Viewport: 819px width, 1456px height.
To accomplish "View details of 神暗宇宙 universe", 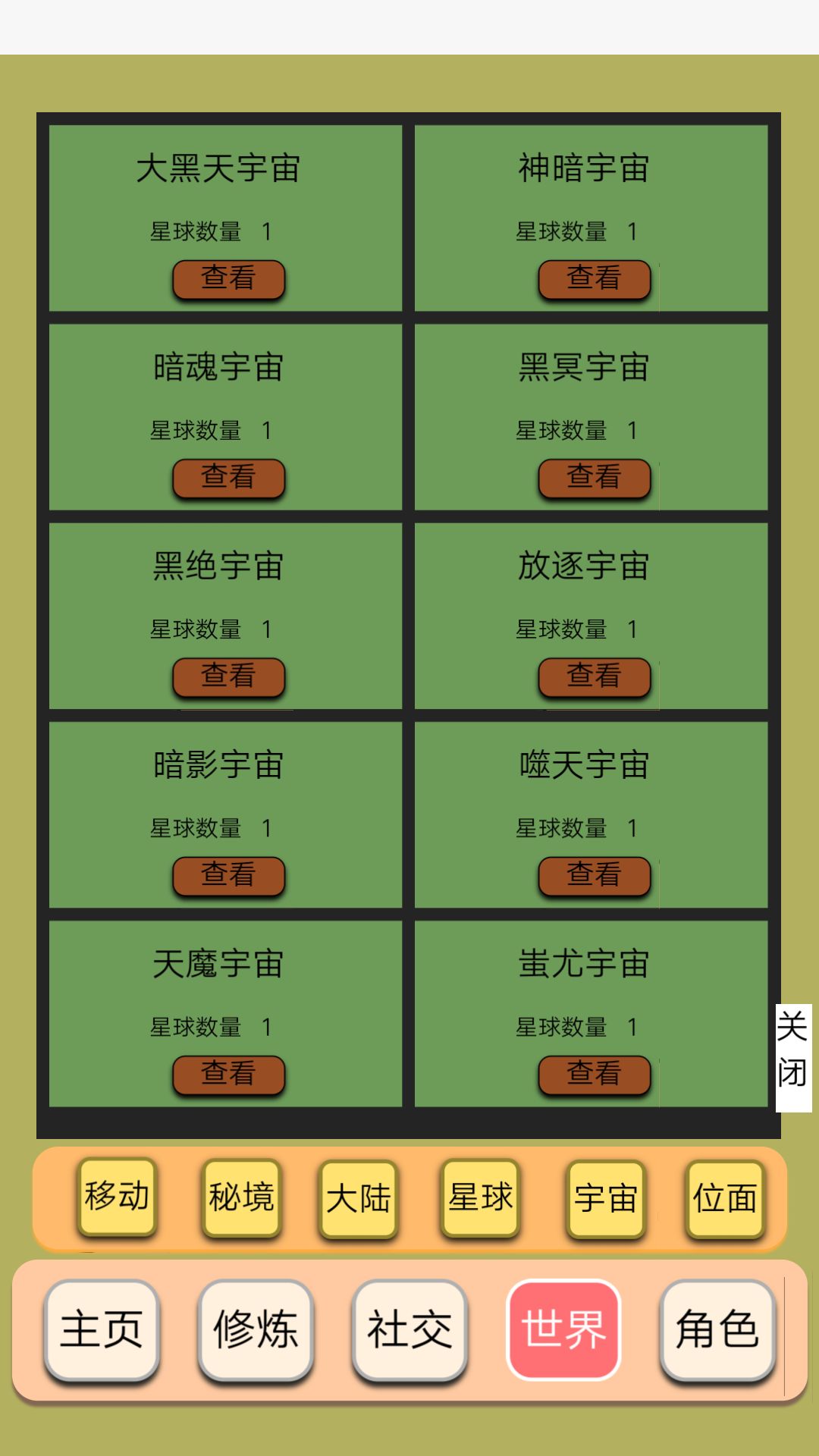I will [x=594, y=279].
